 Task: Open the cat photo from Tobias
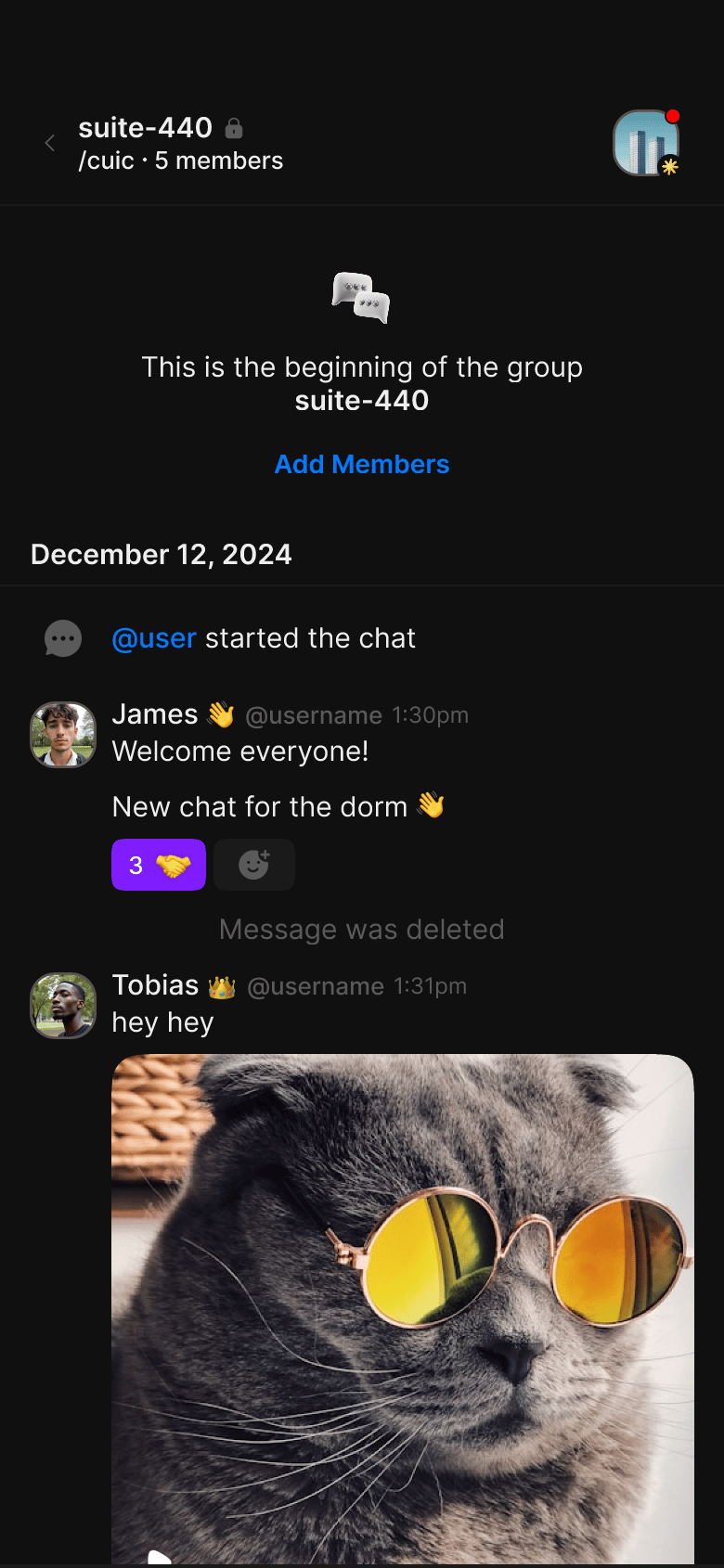403,1308
